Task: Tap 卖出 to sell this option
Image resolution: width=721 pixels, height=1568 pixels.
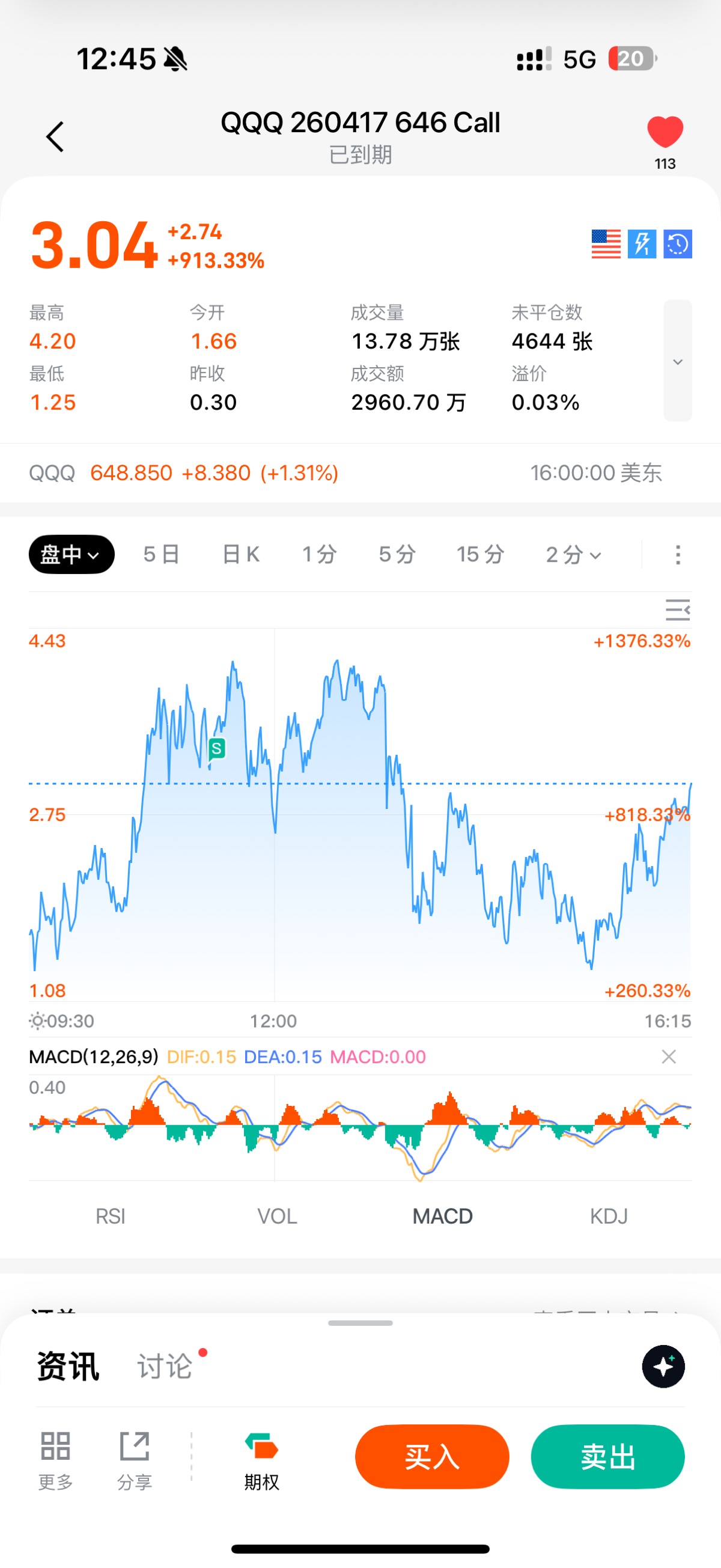Action: 608,1457
